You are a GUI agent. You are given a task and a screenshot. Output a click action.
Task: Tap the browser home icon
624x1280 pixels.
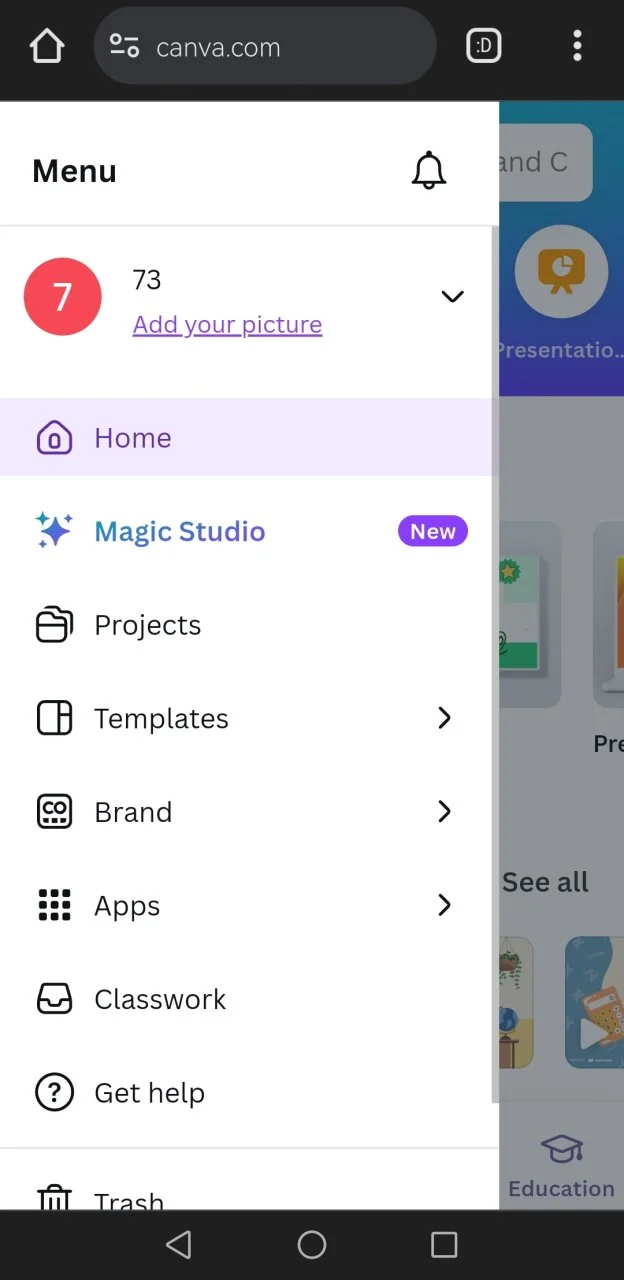(47, 46)
